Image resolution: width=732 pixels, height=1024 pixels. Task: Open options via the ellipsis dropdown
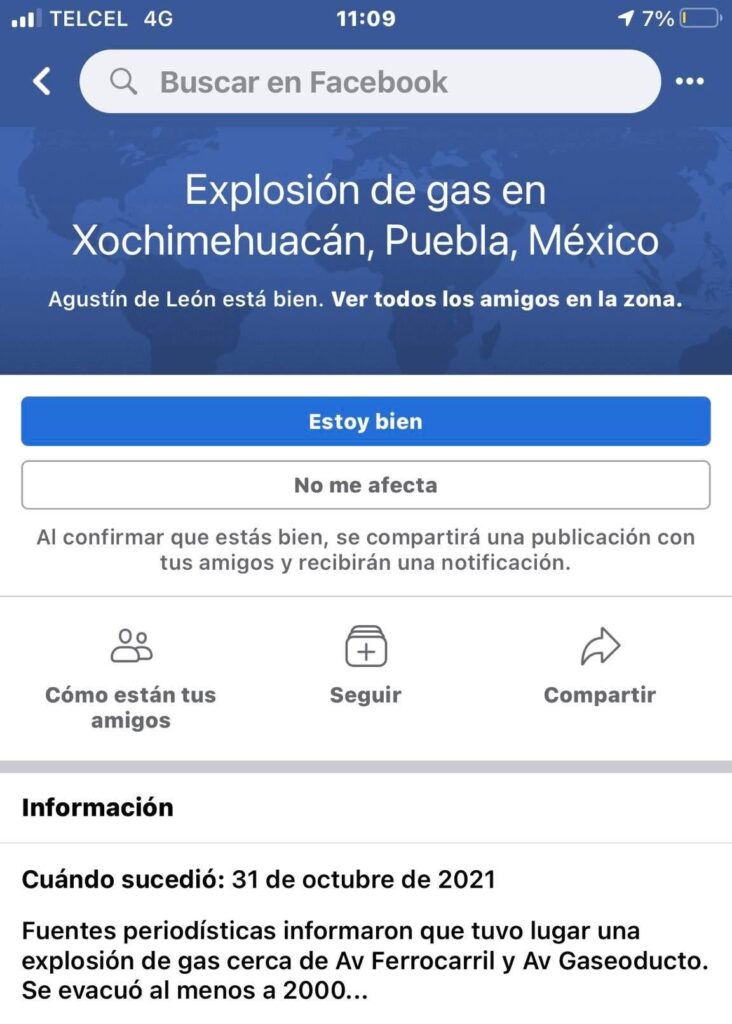(690, 81)
